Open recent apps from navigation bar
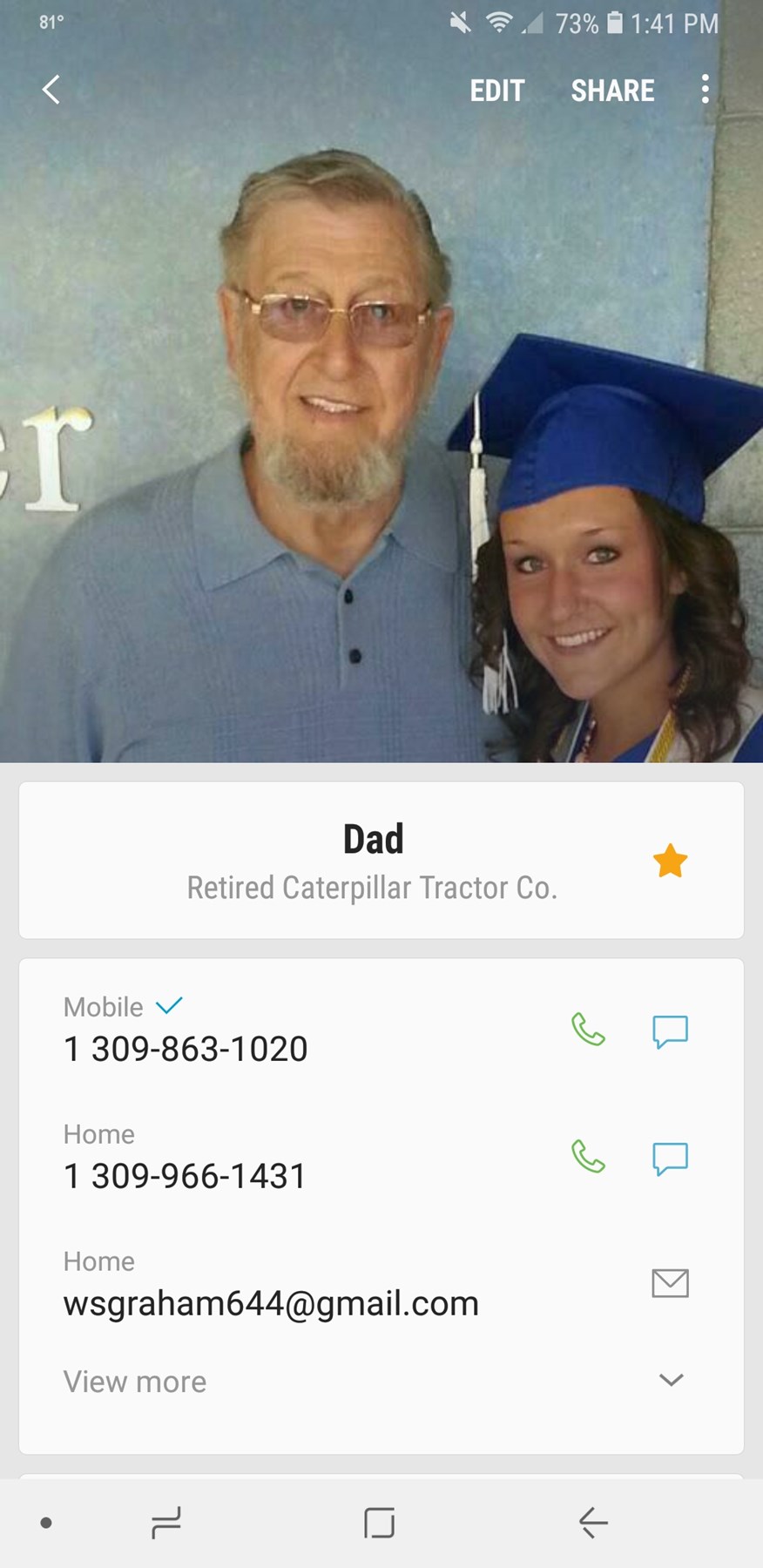Viewport: 763px width, 1568px height. tap(165, 1523)
